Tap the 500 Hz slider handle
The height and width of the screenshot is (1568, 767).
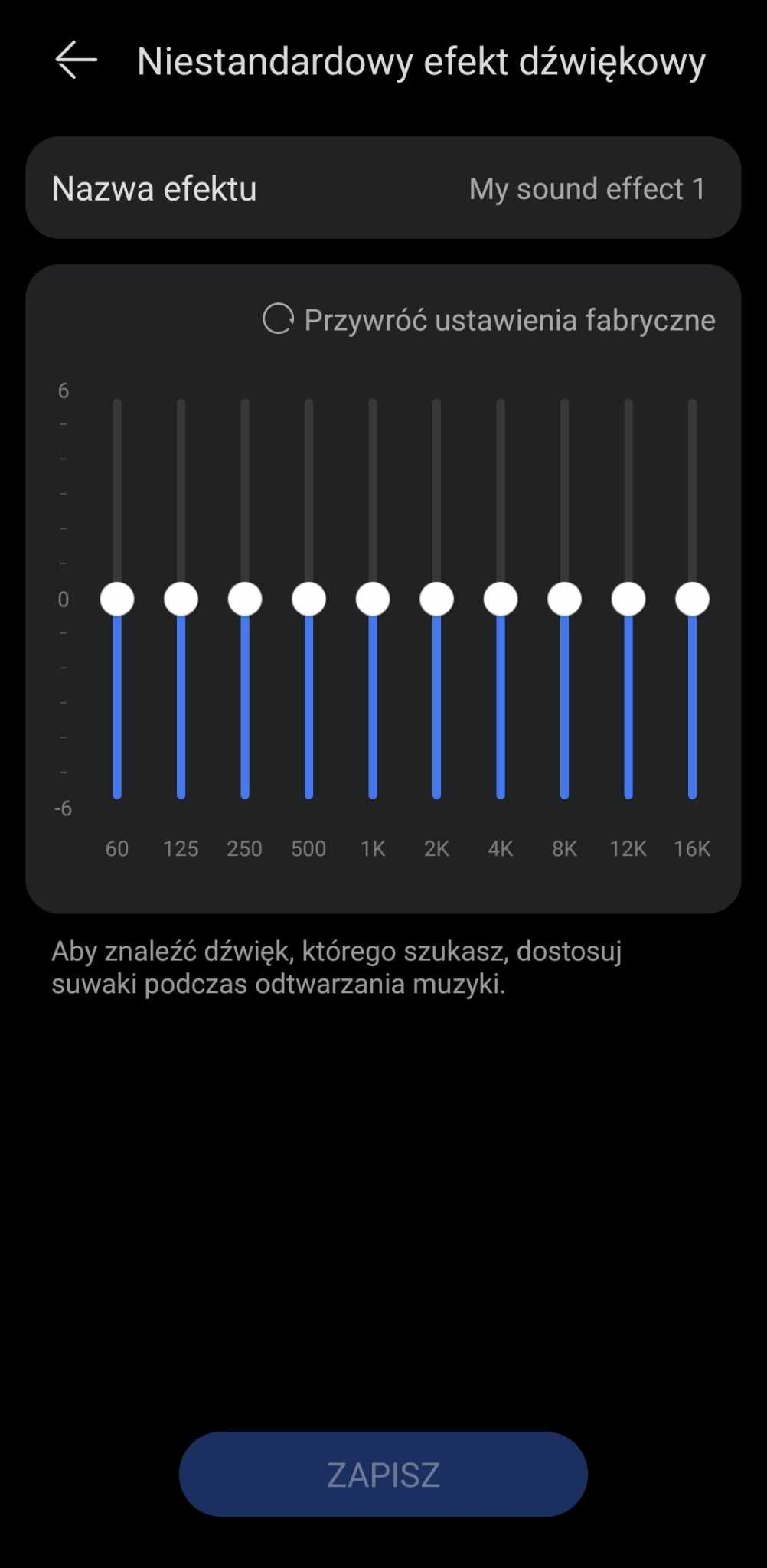point(308,599)
